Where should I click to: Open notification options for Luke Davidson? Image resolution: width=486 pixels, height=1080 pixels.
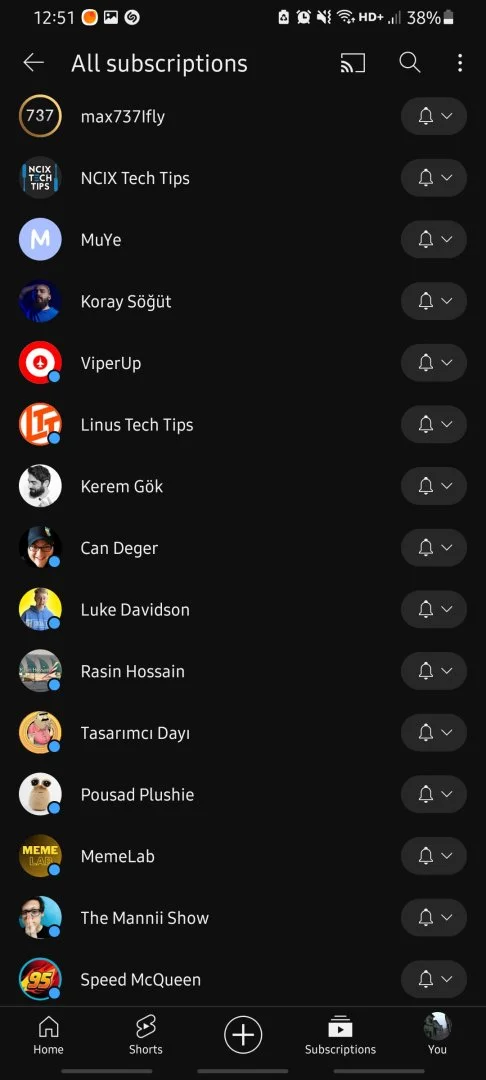(434, 610)
